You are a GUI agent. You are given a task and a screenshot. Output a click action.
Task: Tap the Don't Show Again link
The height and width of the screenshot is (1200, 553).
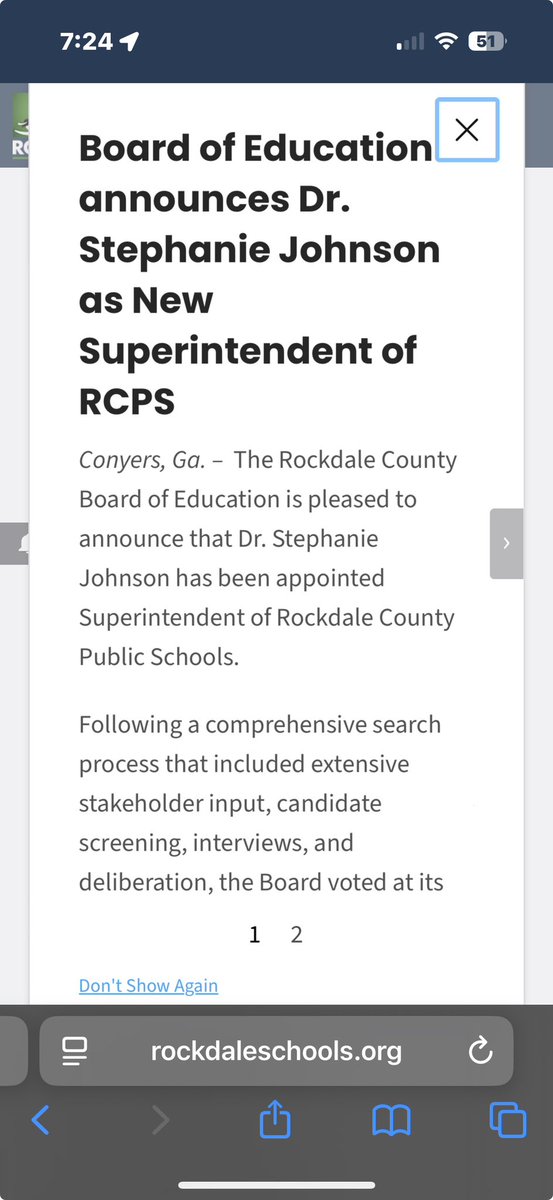click(148, 985)
